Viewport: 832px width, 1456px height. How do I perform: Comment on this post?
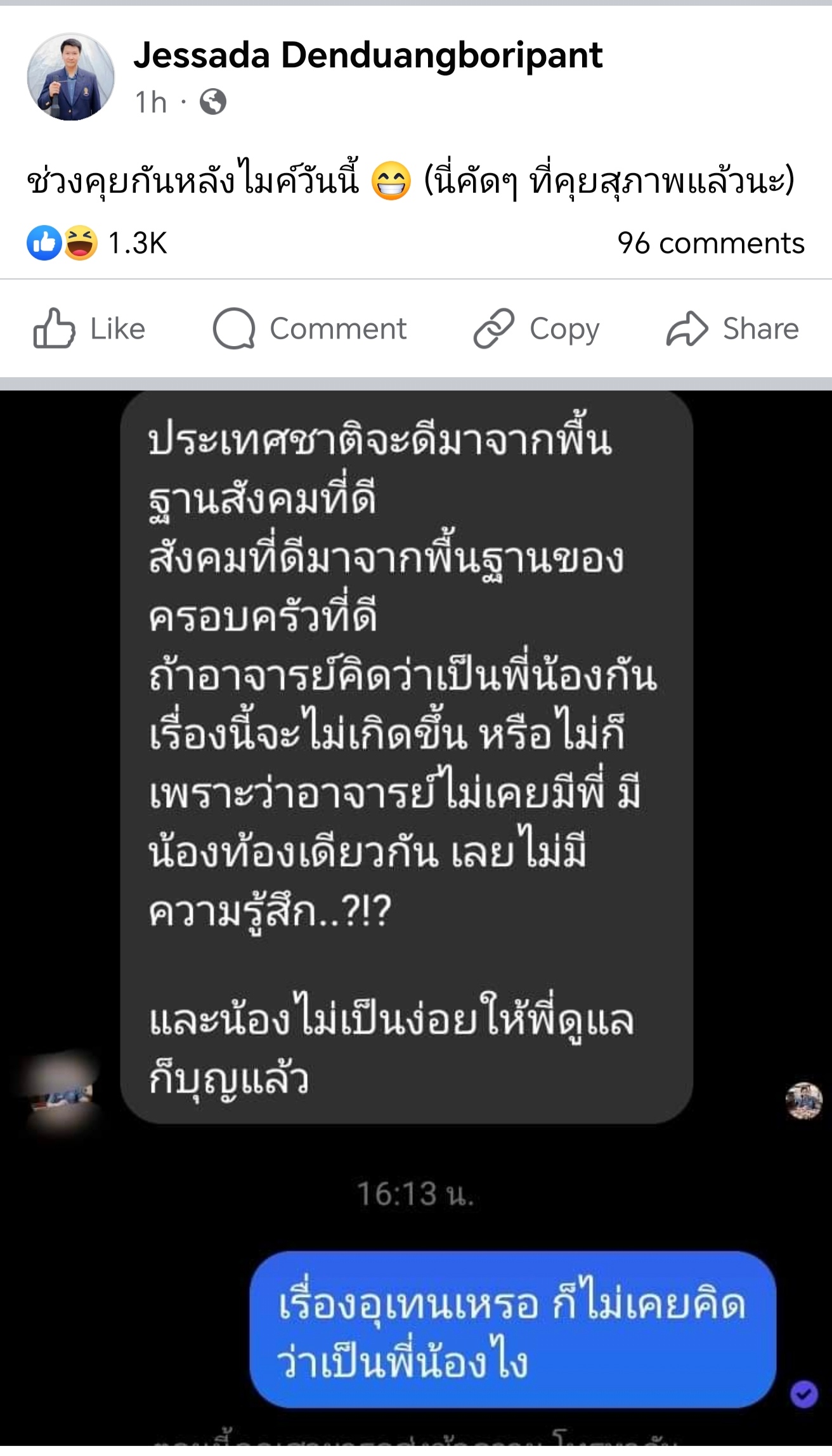point(309,328)
